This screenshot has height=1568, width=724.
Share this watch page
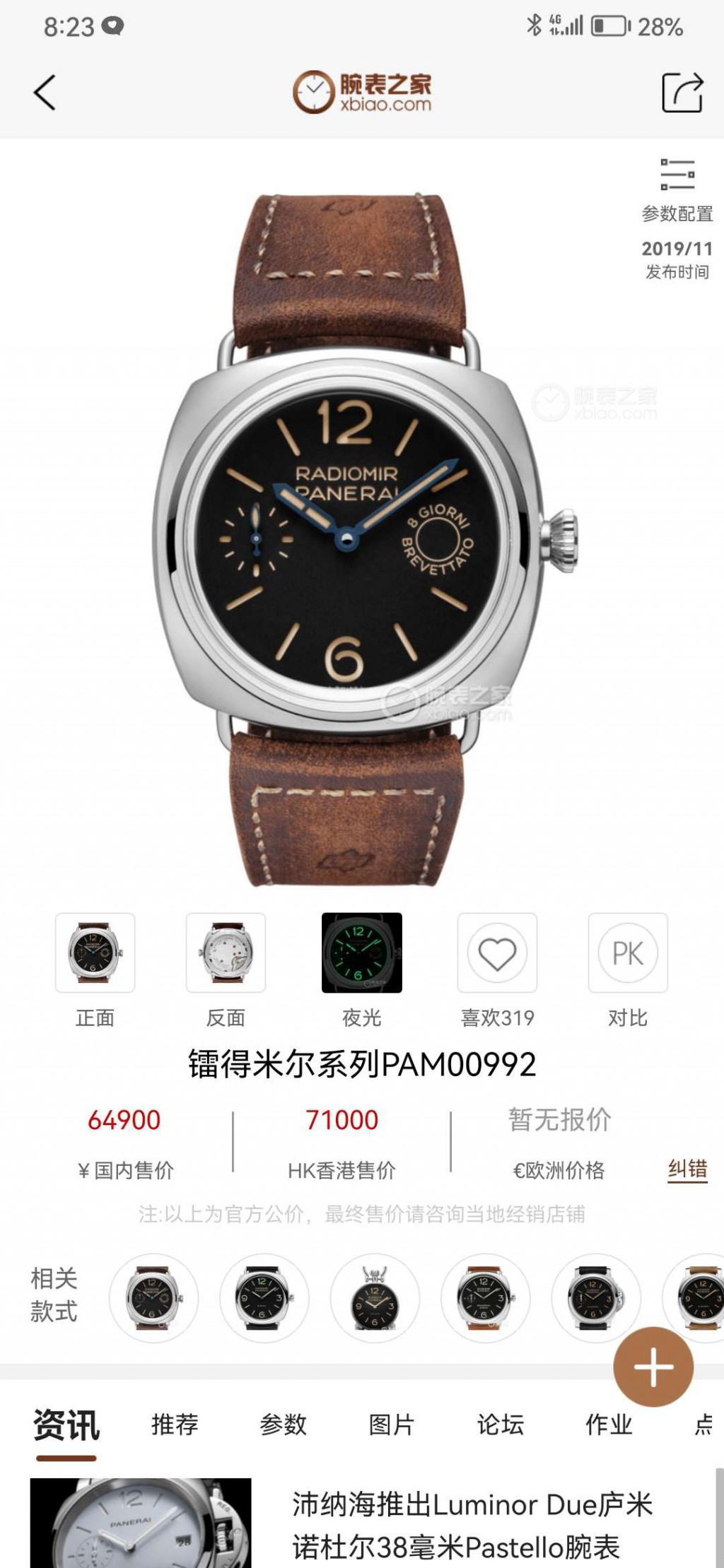[682, 93]
